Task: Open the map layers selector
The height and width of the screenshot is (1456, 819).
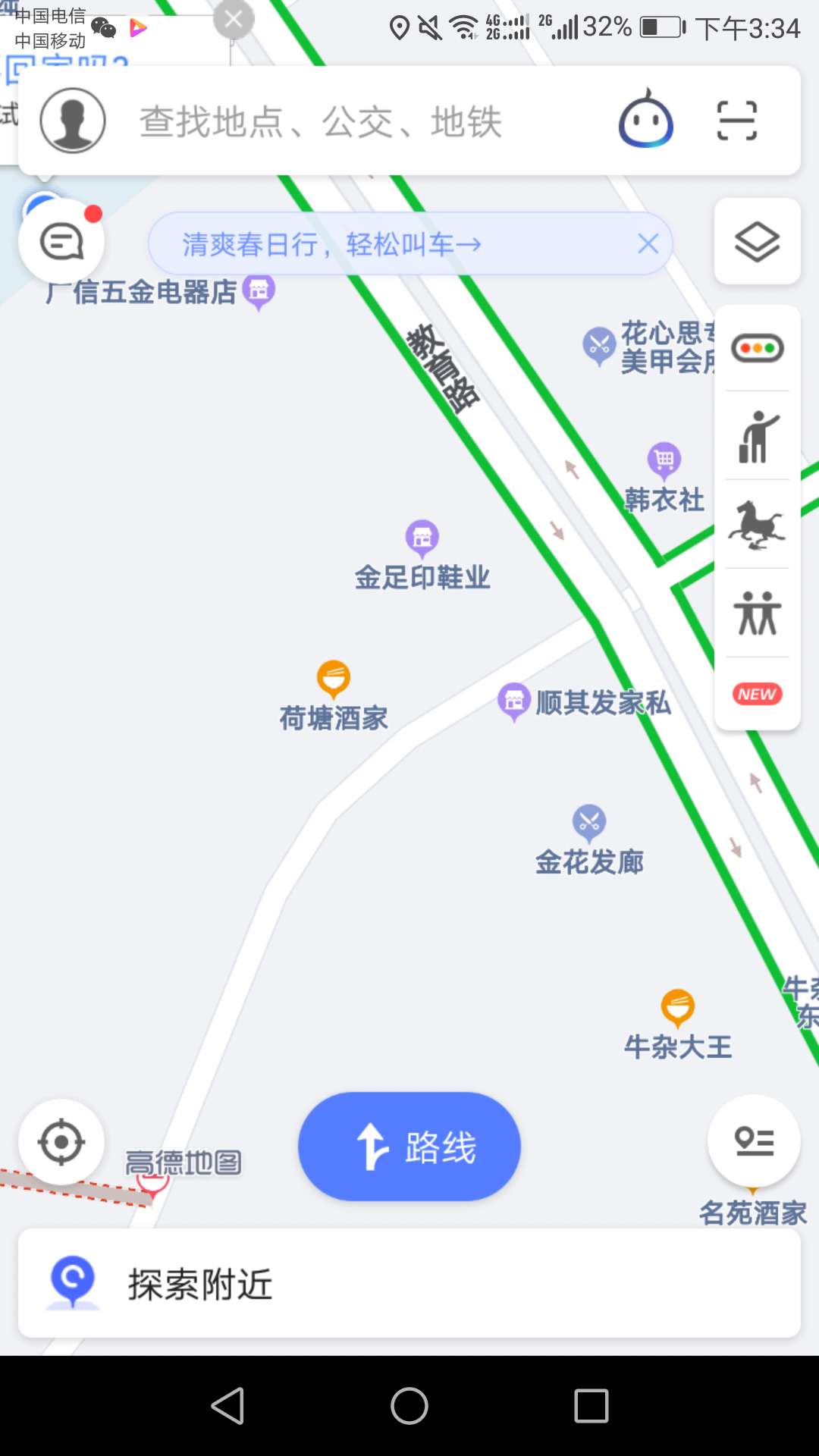Action: point(757,240)
